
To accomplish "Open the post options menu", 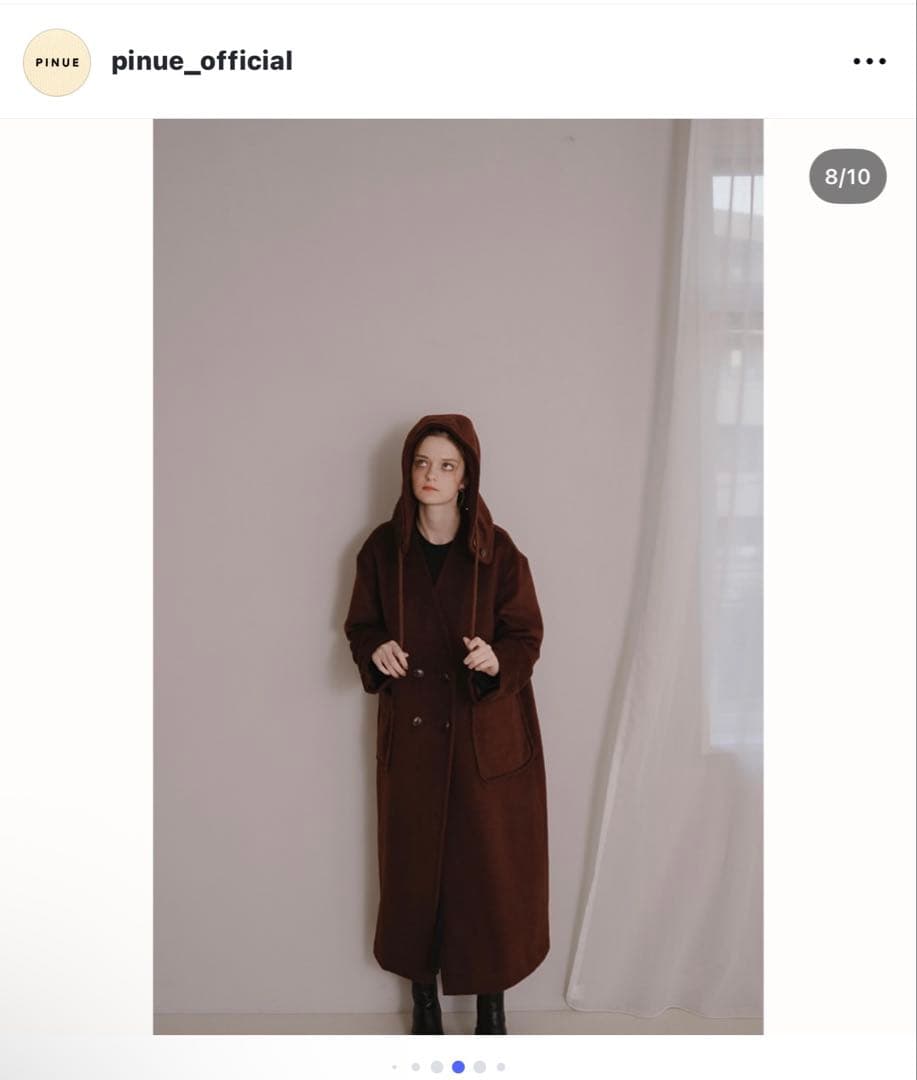I will (x=869, y=61).
